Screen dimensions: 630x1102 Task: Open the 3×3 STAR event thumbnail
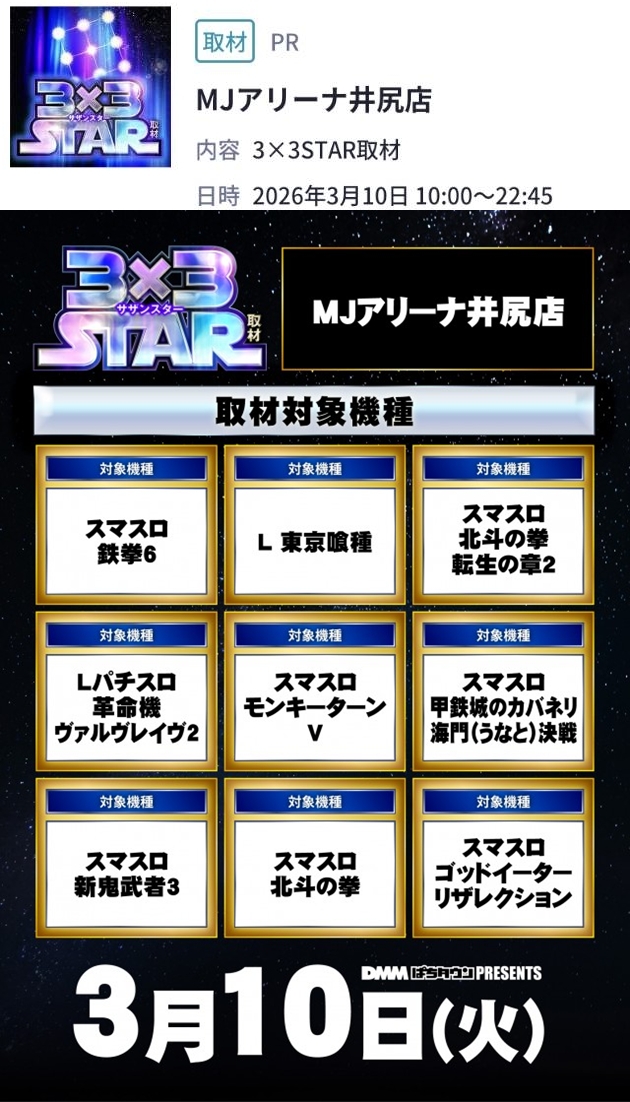tap(90, 87)
